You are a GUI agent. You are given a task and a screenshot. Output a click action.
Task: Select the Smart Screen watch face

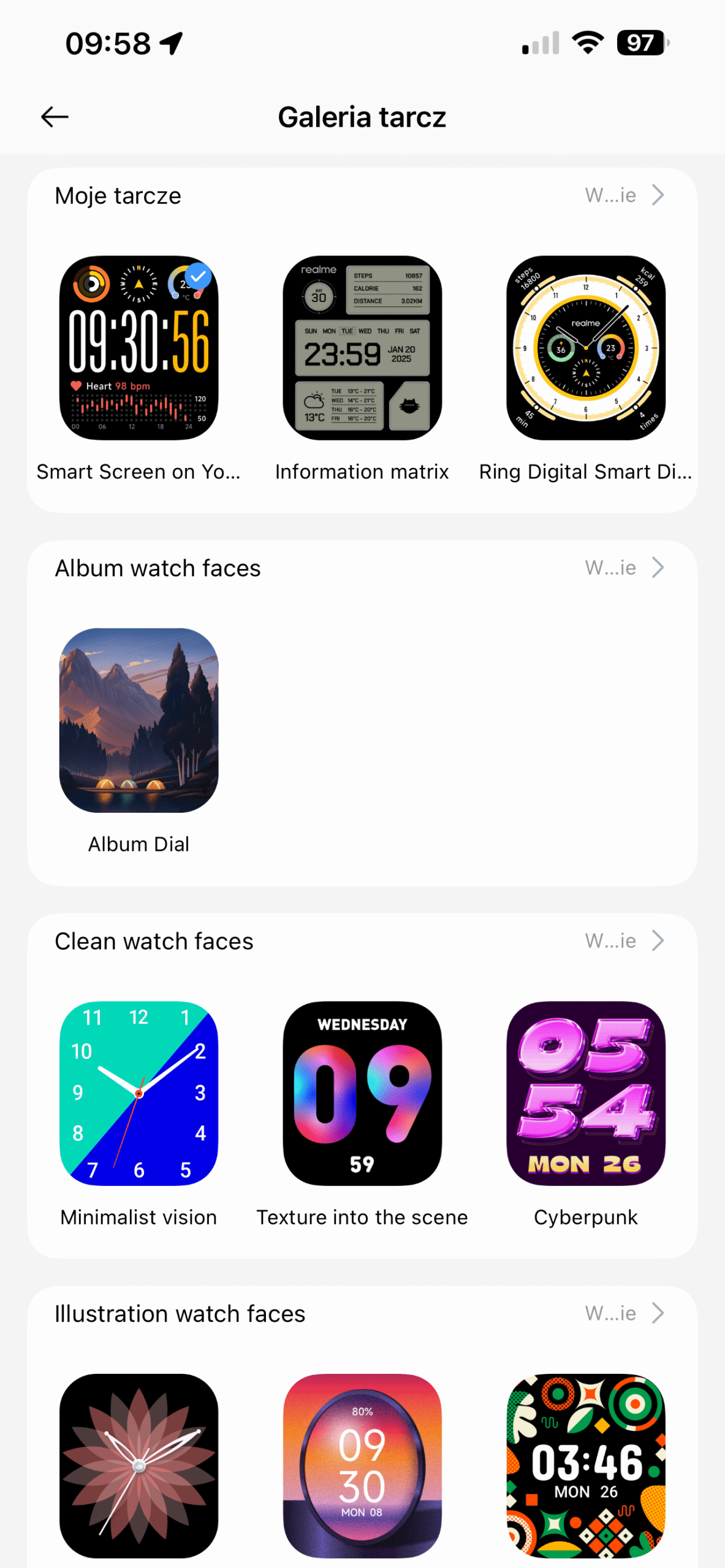[139, 347]
